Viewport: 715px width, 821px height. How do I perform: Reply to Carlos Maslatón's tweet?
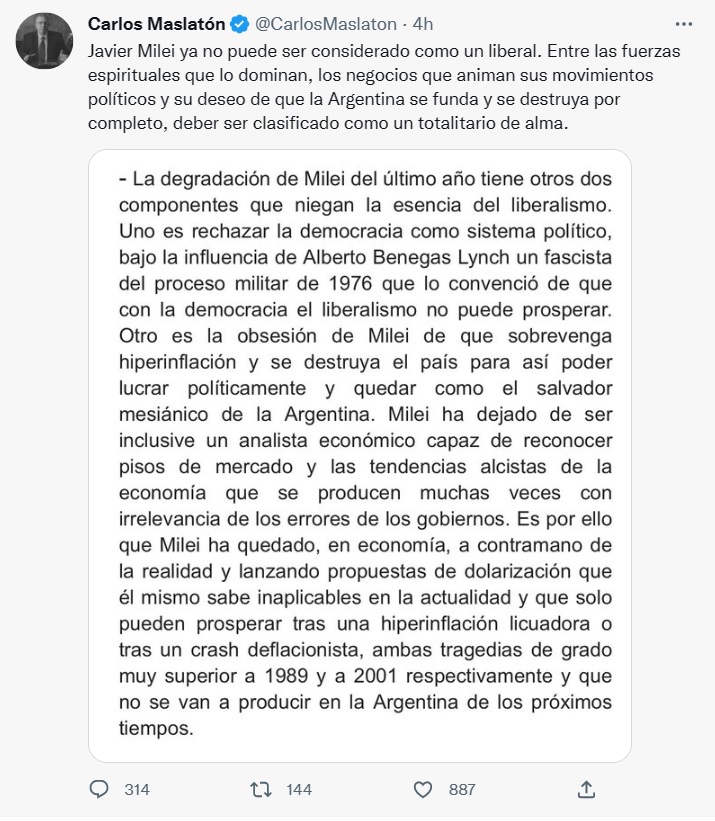[x=99, y=789]
